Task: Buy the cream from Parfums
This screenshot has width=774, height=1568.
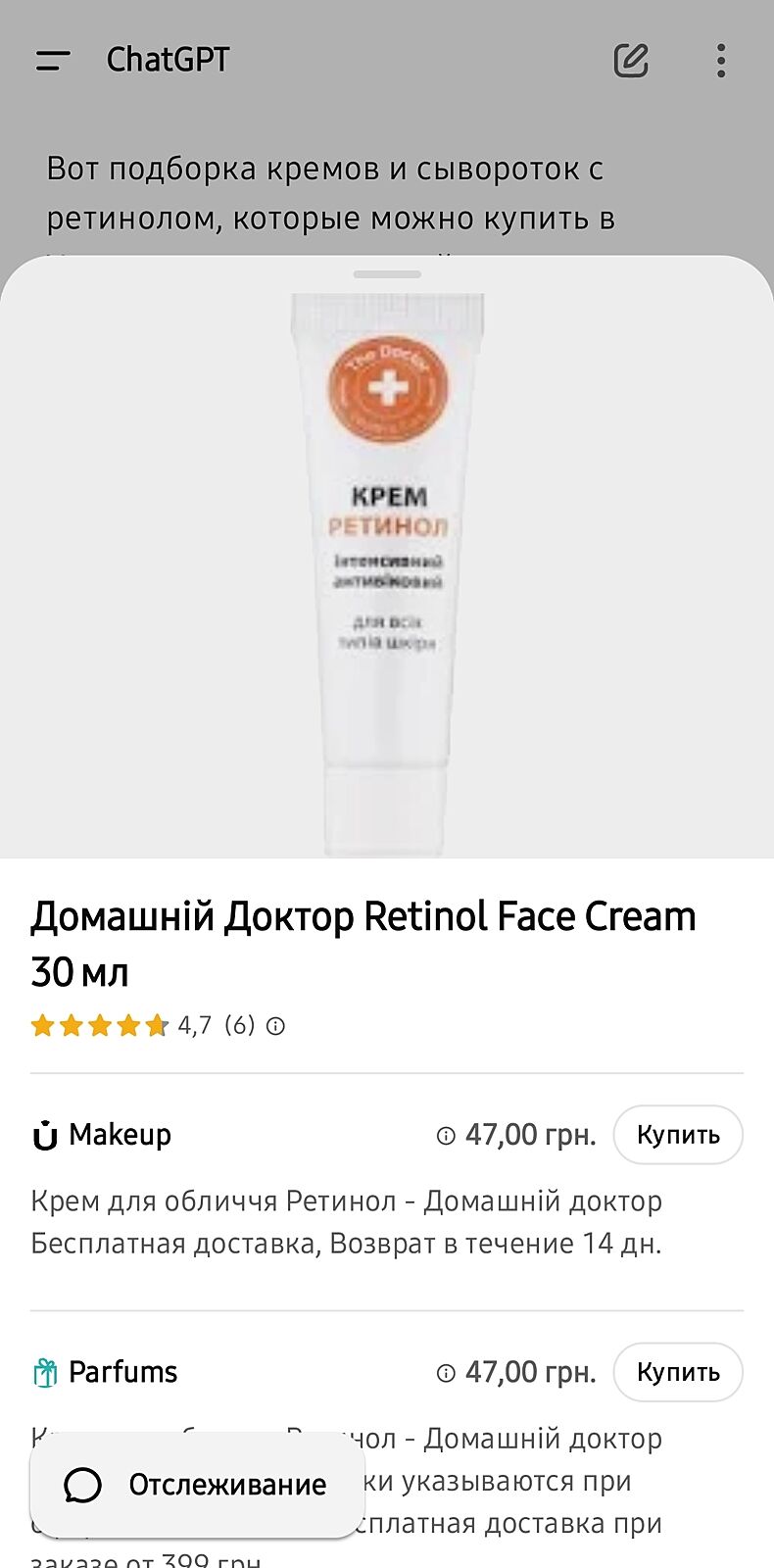Action: (678, 1372)
